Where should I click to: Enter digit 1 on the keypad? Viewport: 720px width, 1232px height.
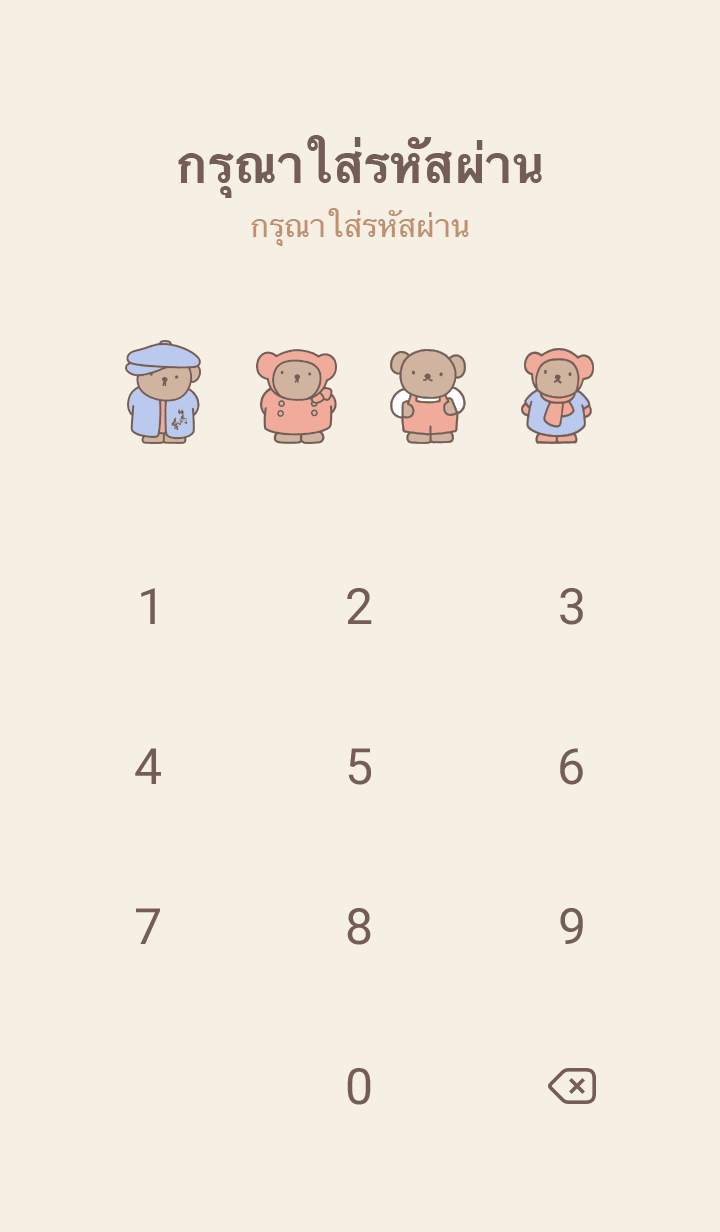149,607
